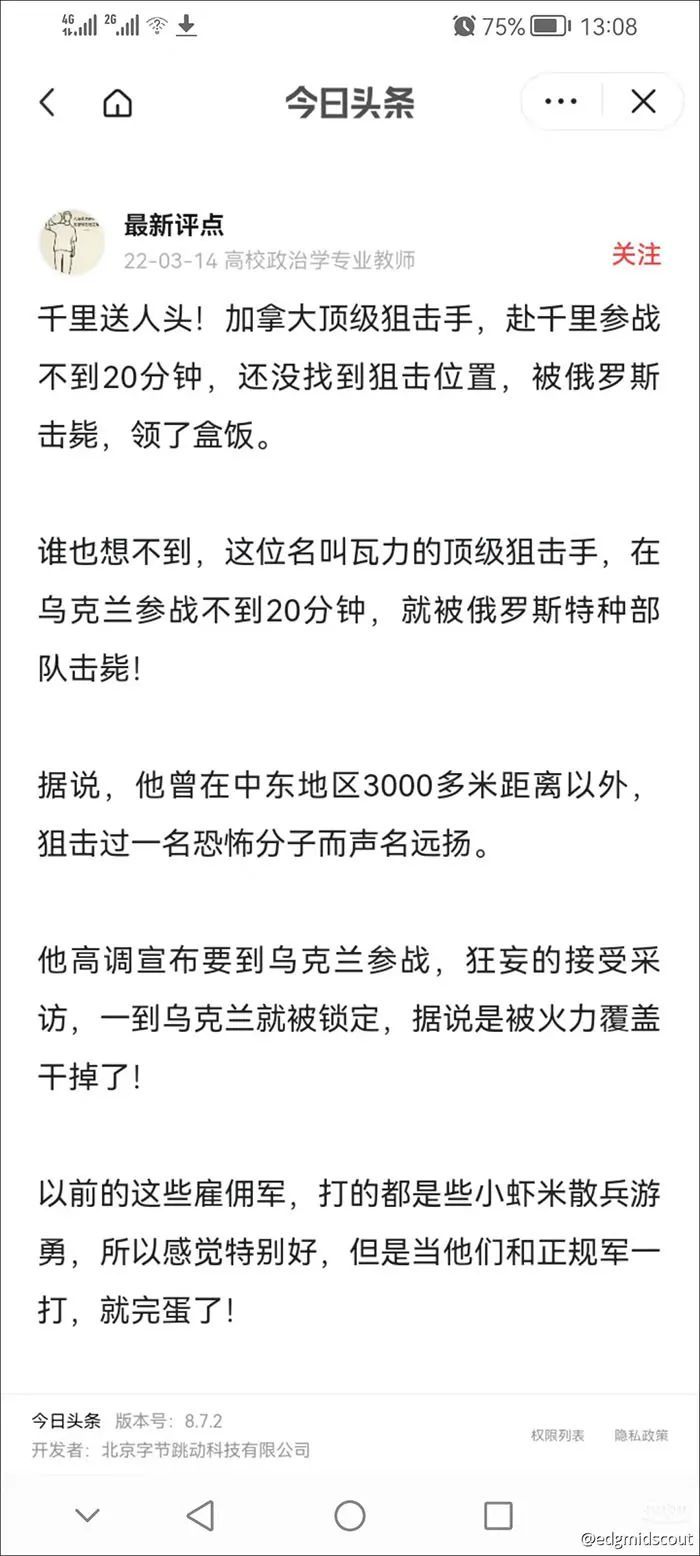Open the home icon in header
Image resolution: width=700 pixels, height=1556 pixels.
tap(118, 102)
